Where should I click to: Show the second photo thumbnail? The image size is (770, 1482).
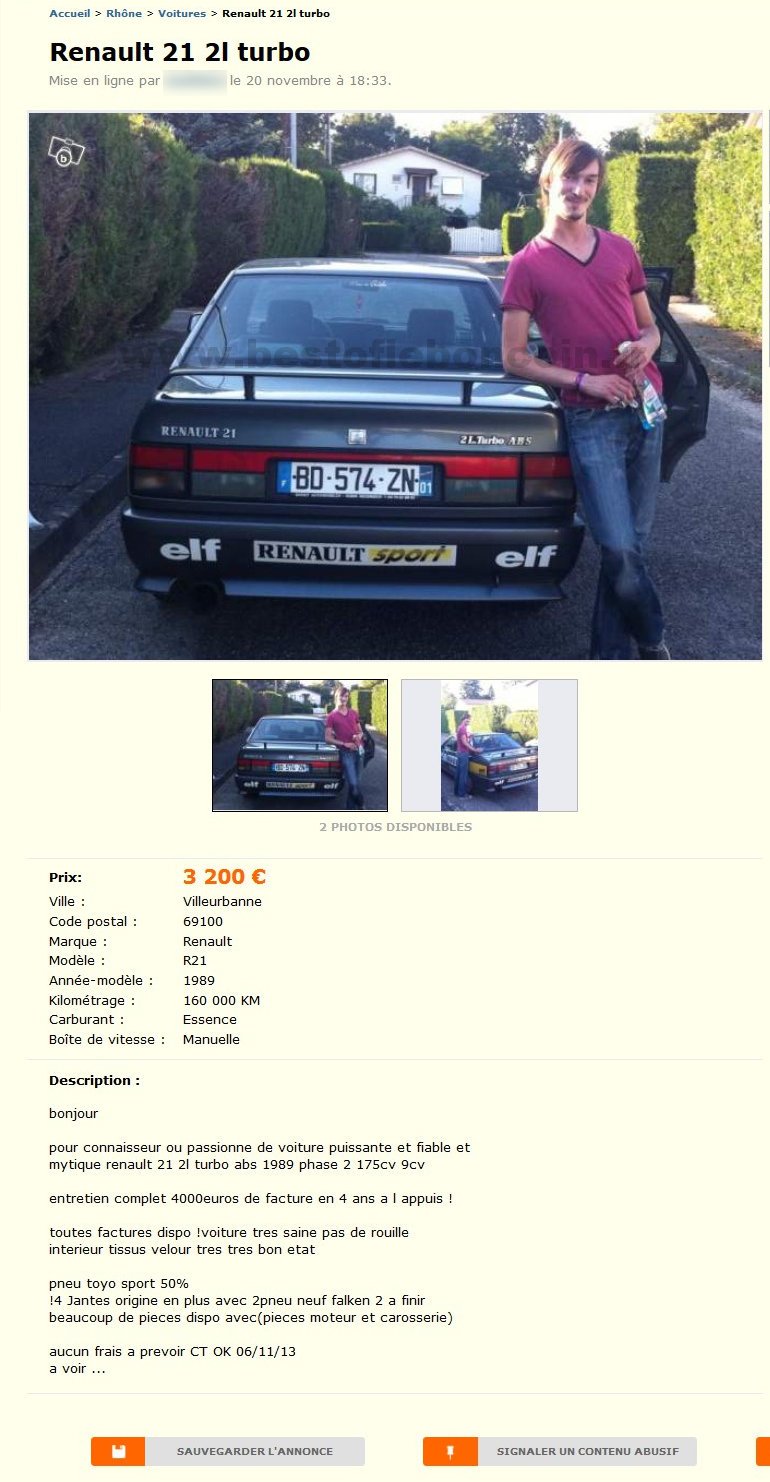[x=489, y=745]
